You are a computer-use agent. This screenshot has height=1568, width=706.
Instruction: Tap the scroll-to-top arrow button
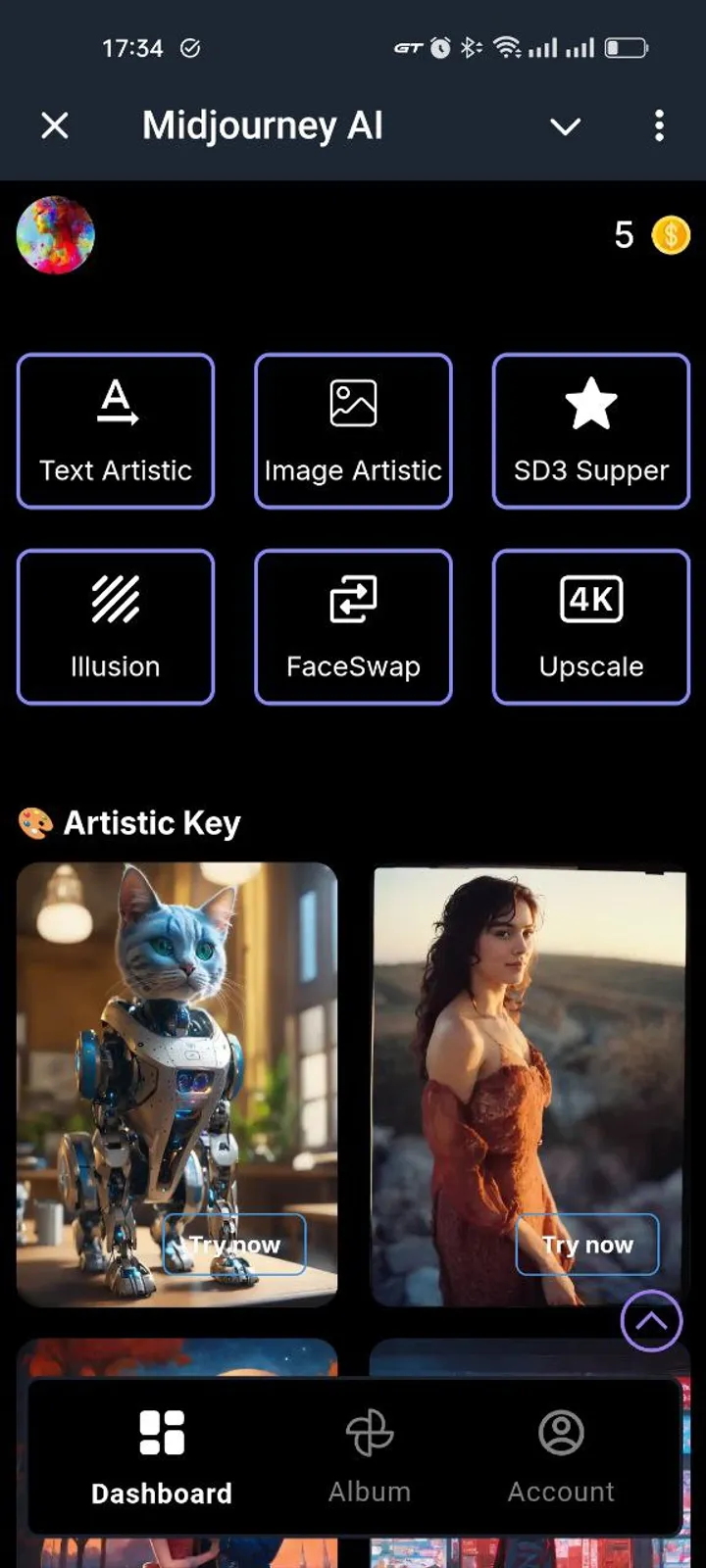pos(651,1321)
